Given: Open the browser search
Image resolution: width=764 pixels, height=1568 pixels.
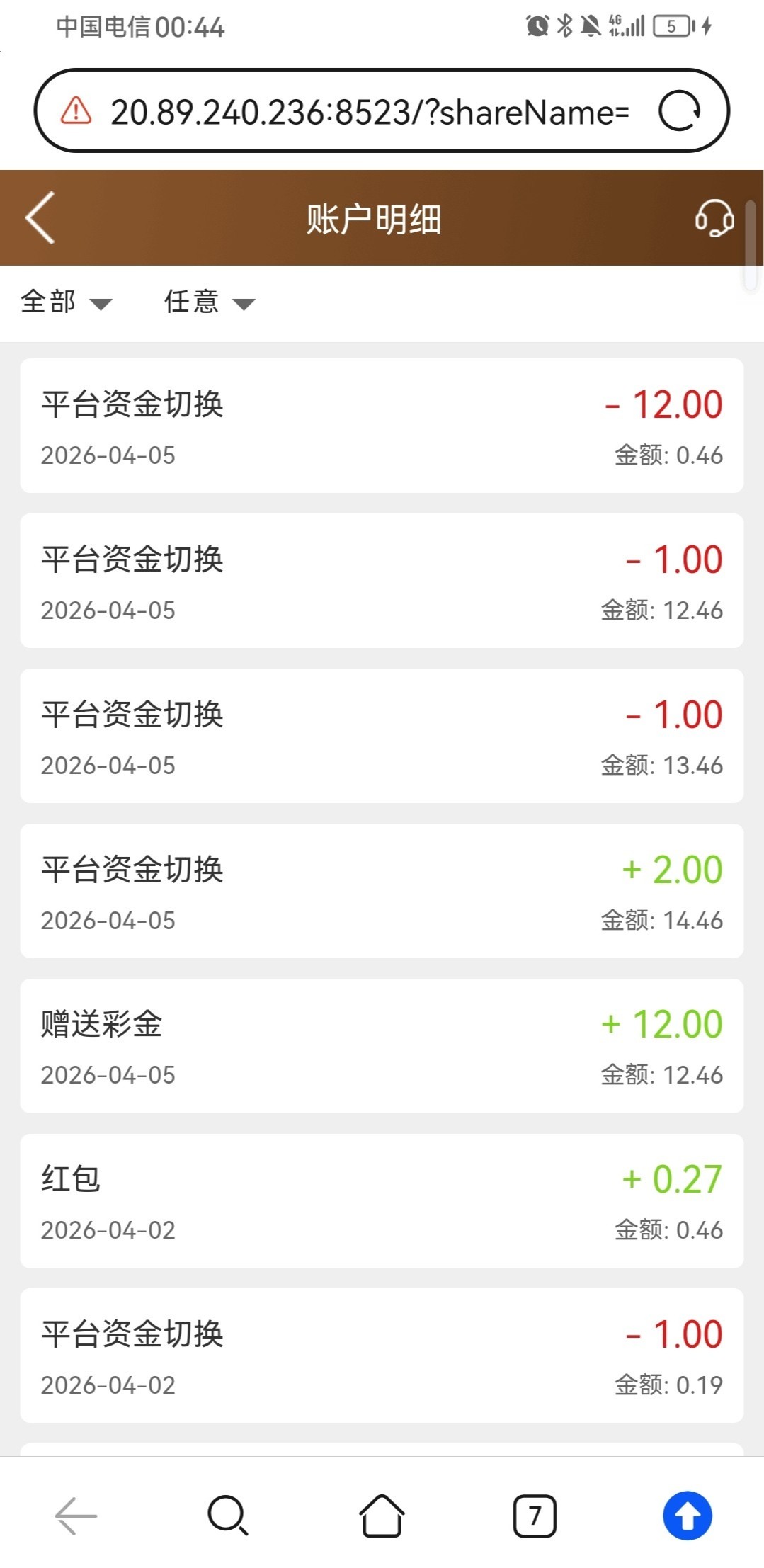Looking at the screenshot, I should tap(228, 1516).
